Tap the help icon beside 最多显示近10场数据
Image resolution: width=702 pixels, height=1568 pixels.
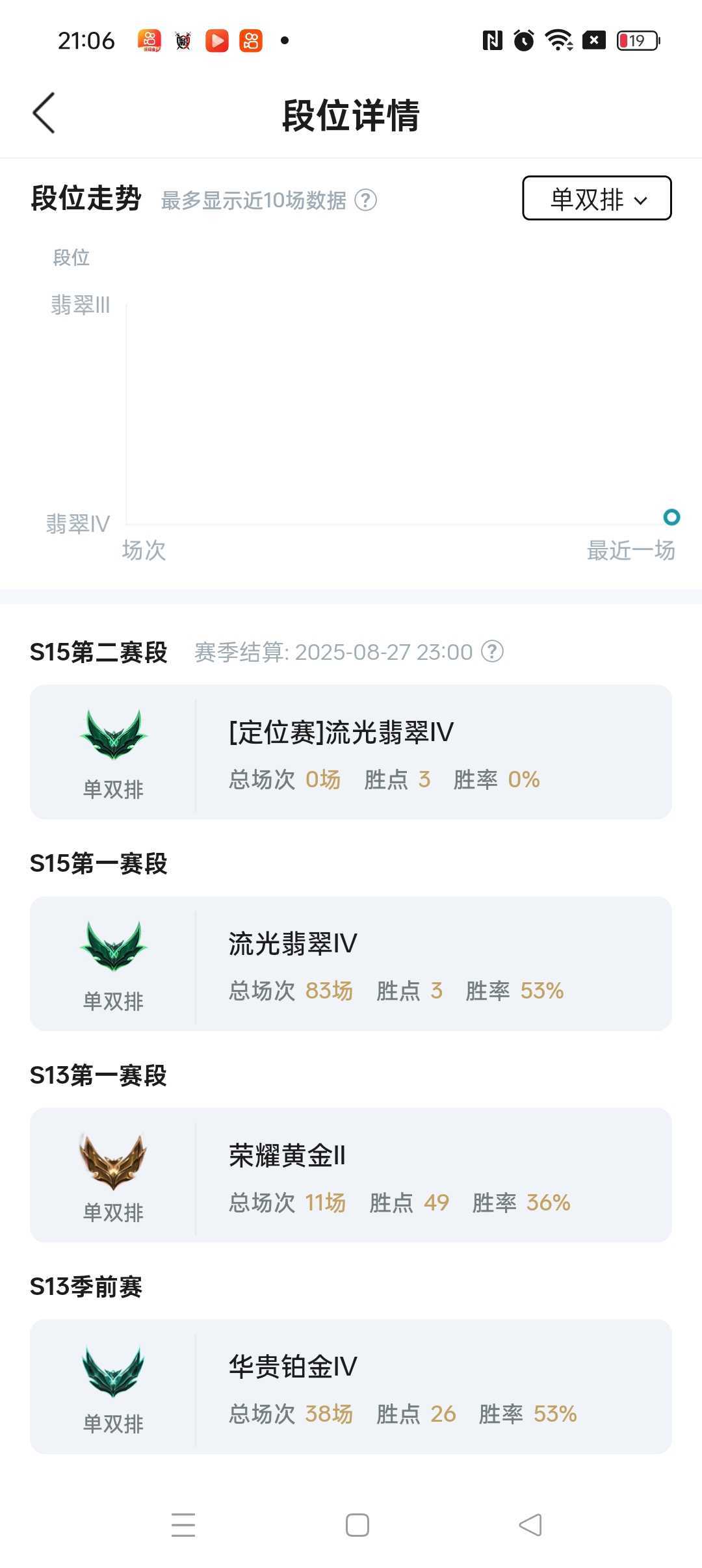point(366,200)
